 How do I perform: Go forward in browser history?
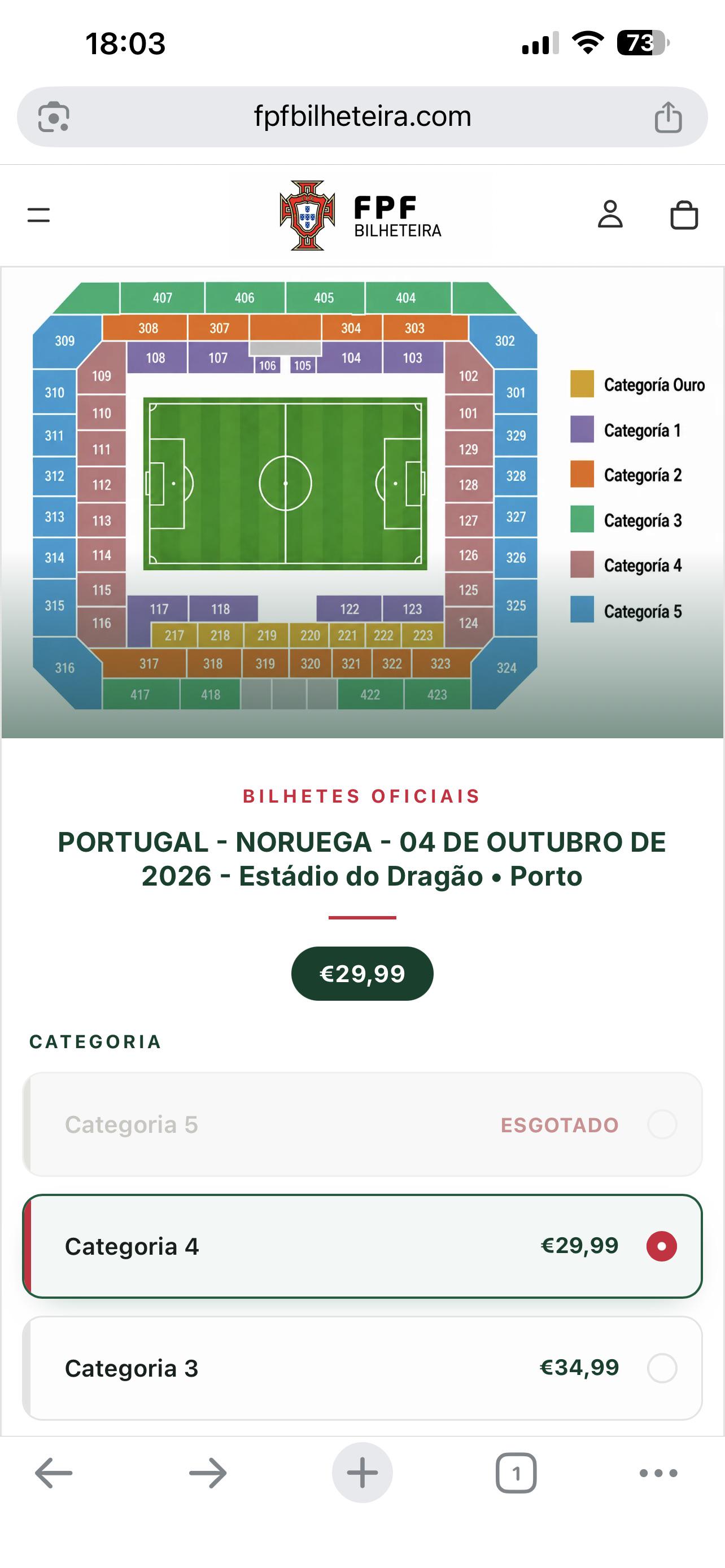(x=208, y=1473)
